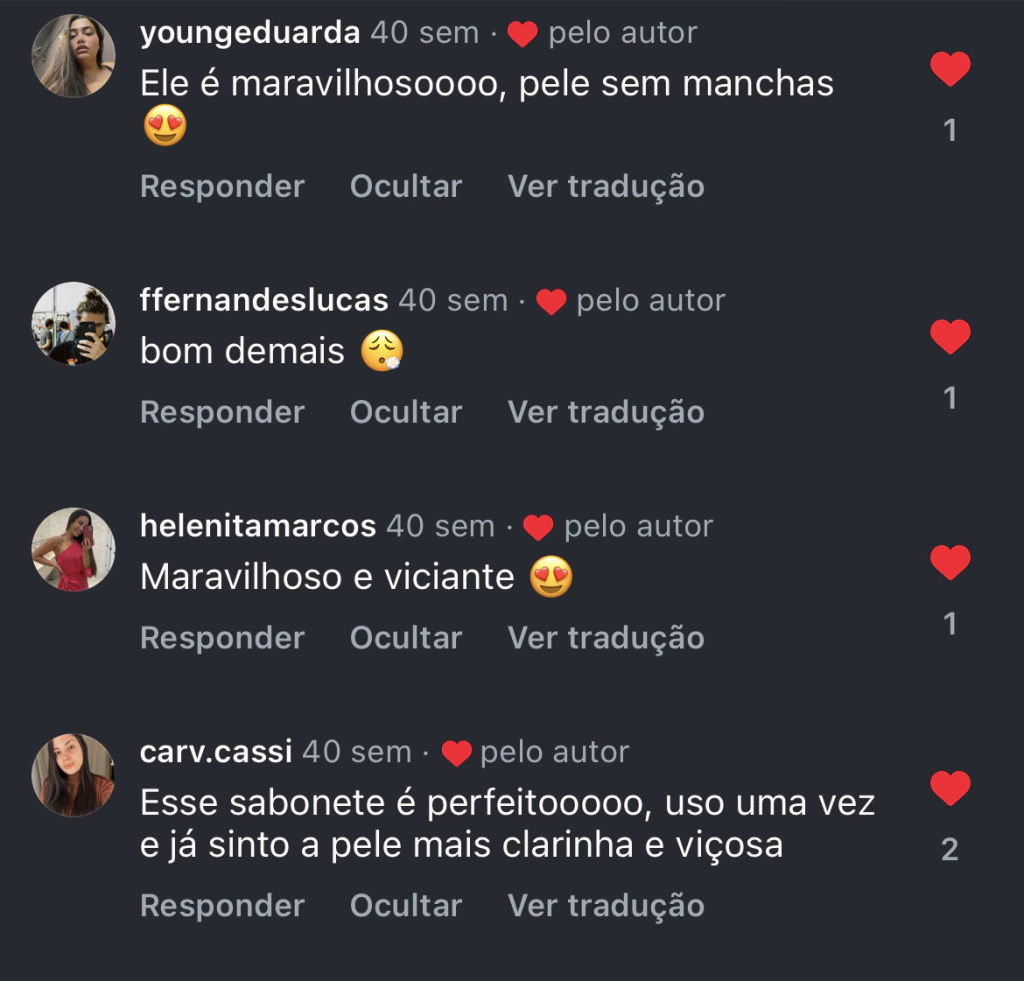1024x981 pixels.
Task: Reply to helenitamarcos's comment
Action: pos(222,638)
